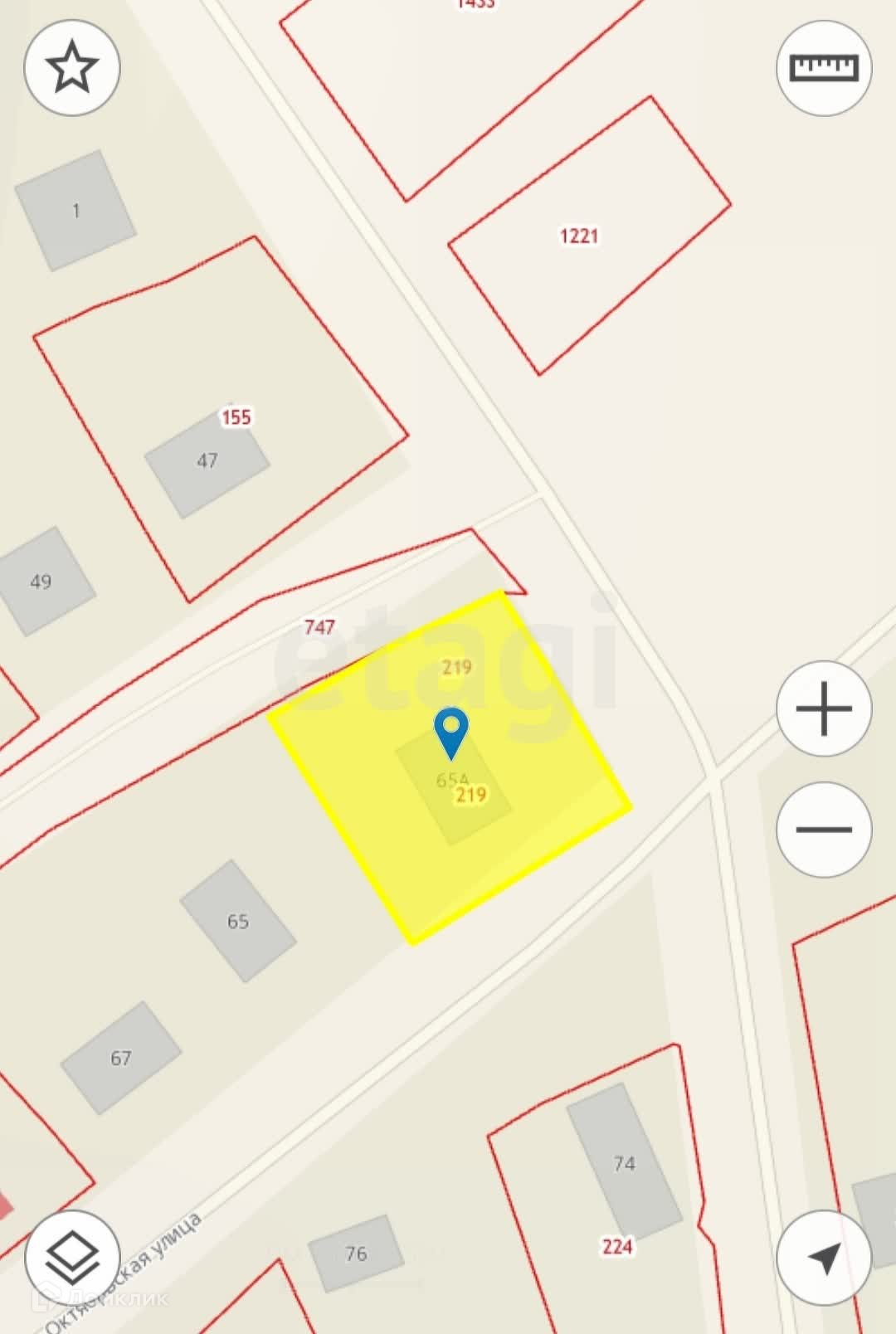Viewport: 896px width, 1334px height.
Task: Zoom out with the minus button
Action: pos(823,829)
